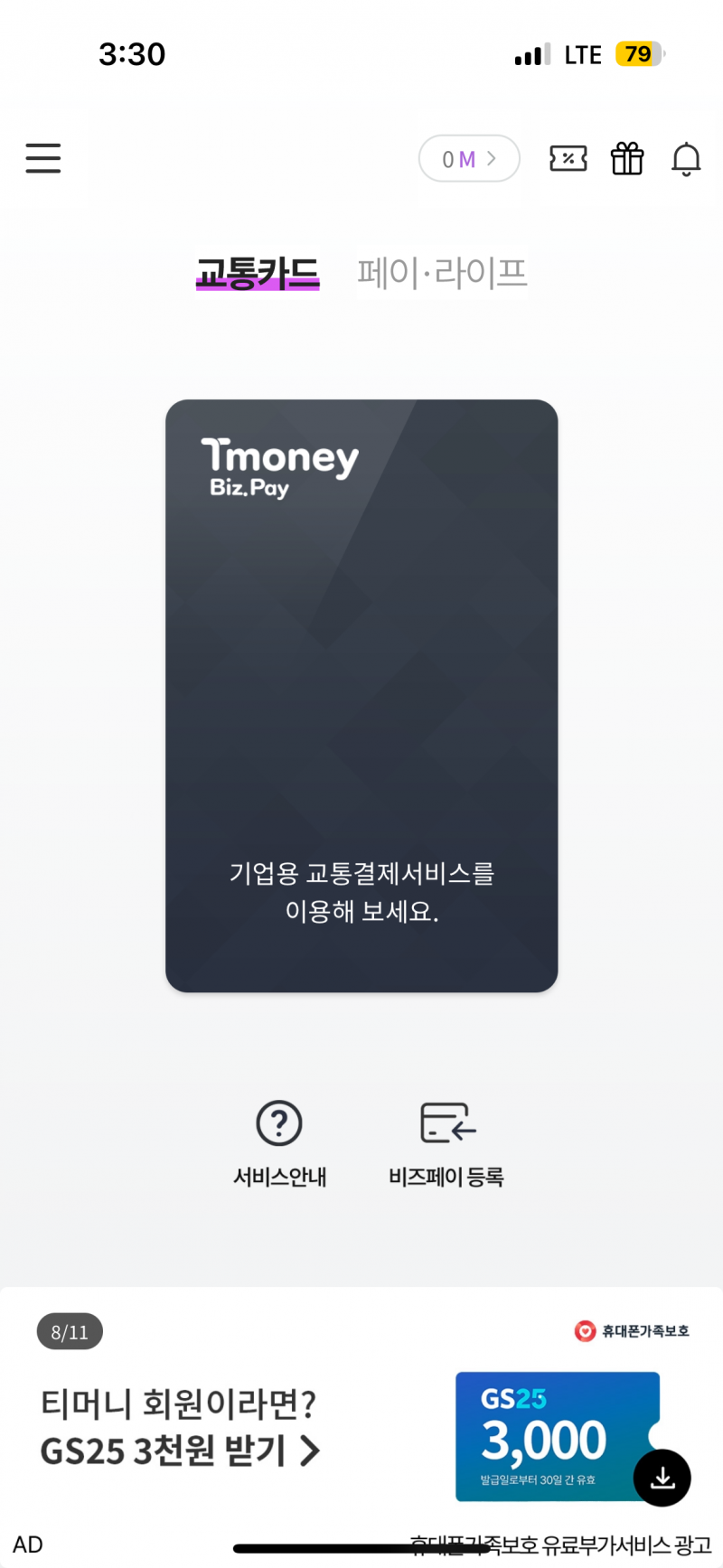Open notifications via the bell icon
Viewport: 723px width, 1568px height.
pos(687,158)
